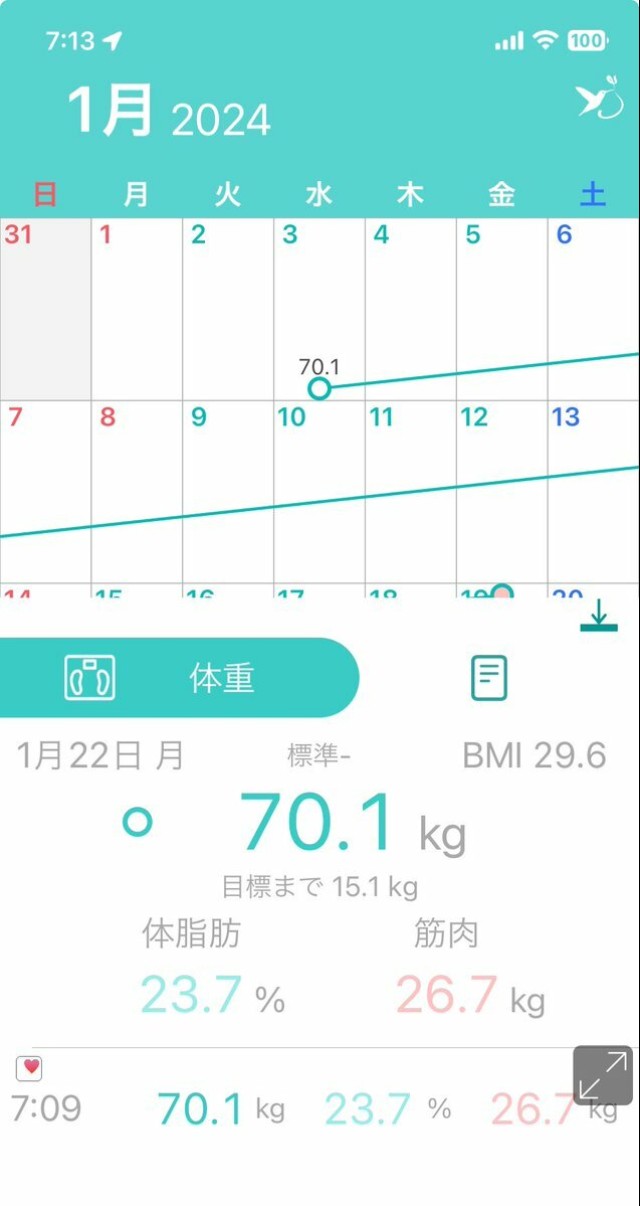Tap the 70.1 kg weight value
640x1206 pixels.
(352, 828)
